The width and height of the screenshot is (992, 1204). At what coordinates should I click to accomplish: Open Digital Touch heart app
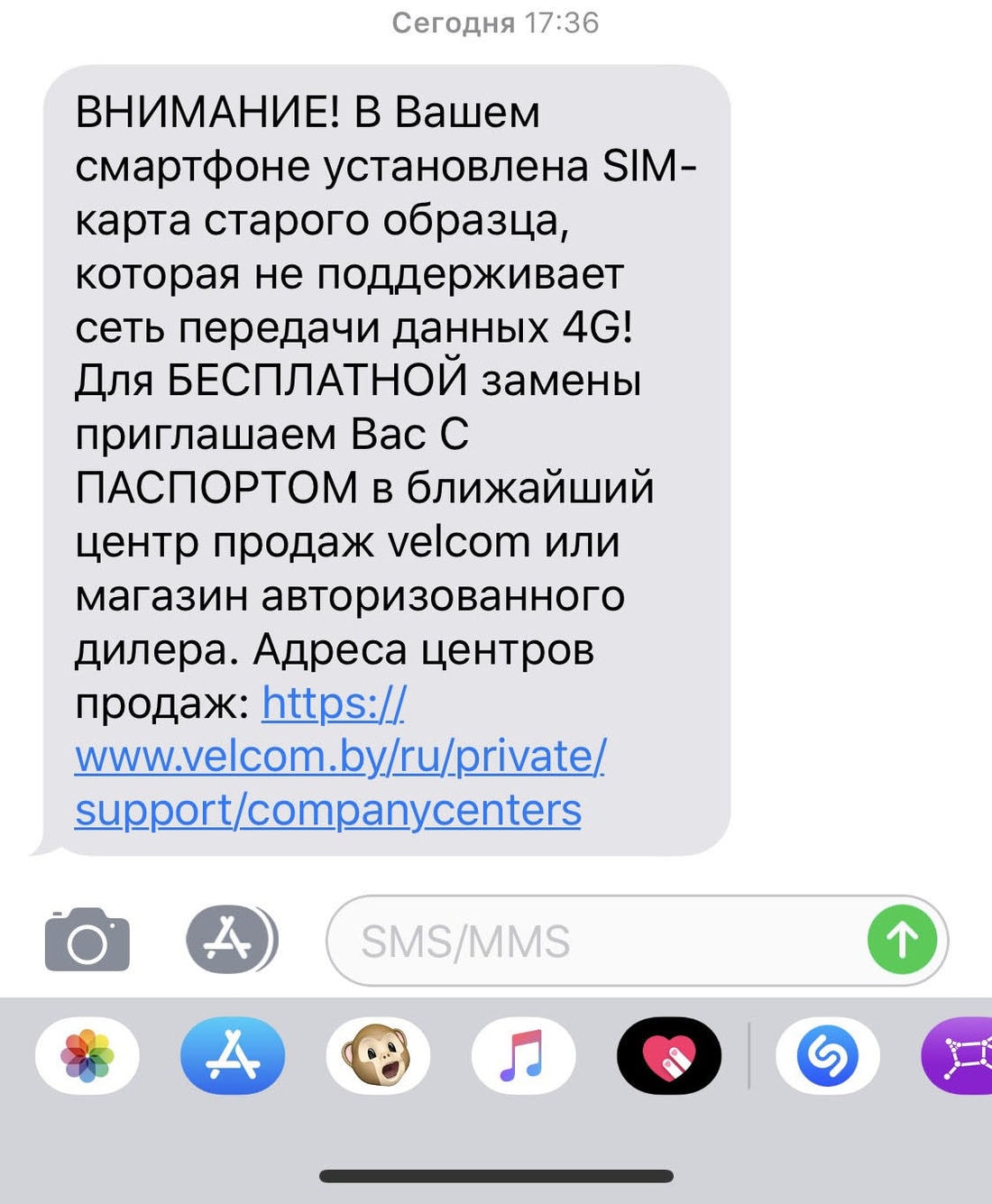point(669,1056)
